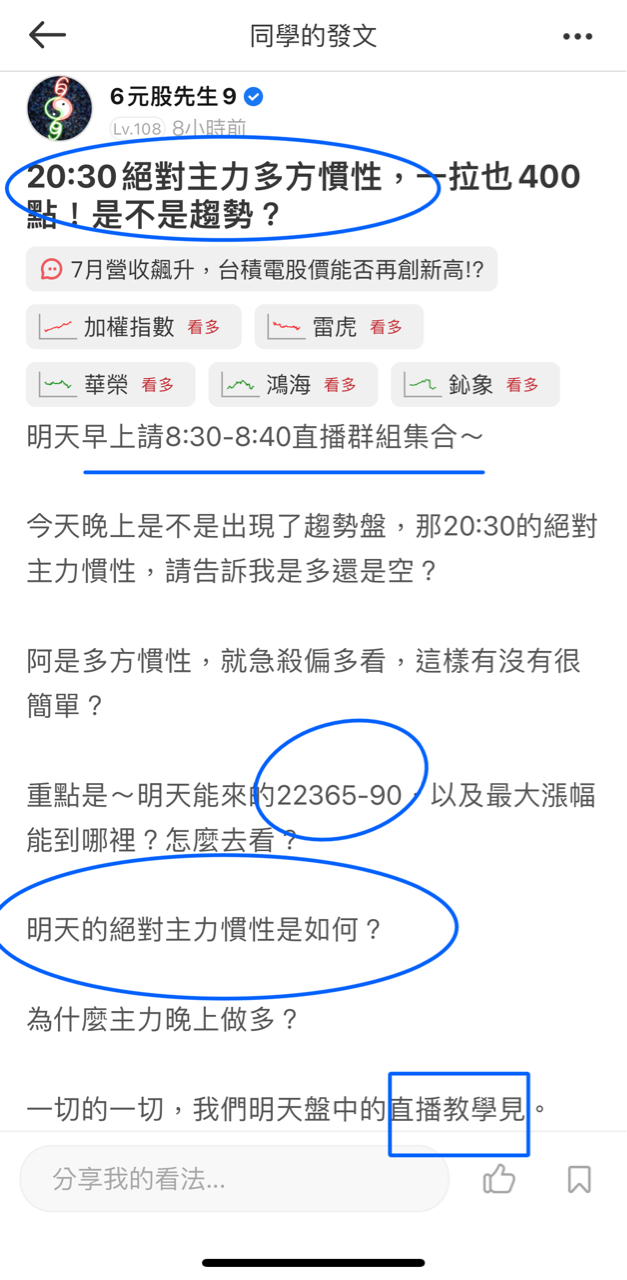This screenshot has width=627, height=1280.
Task: Like this post with the thumbs-up
Action: 499,1180
